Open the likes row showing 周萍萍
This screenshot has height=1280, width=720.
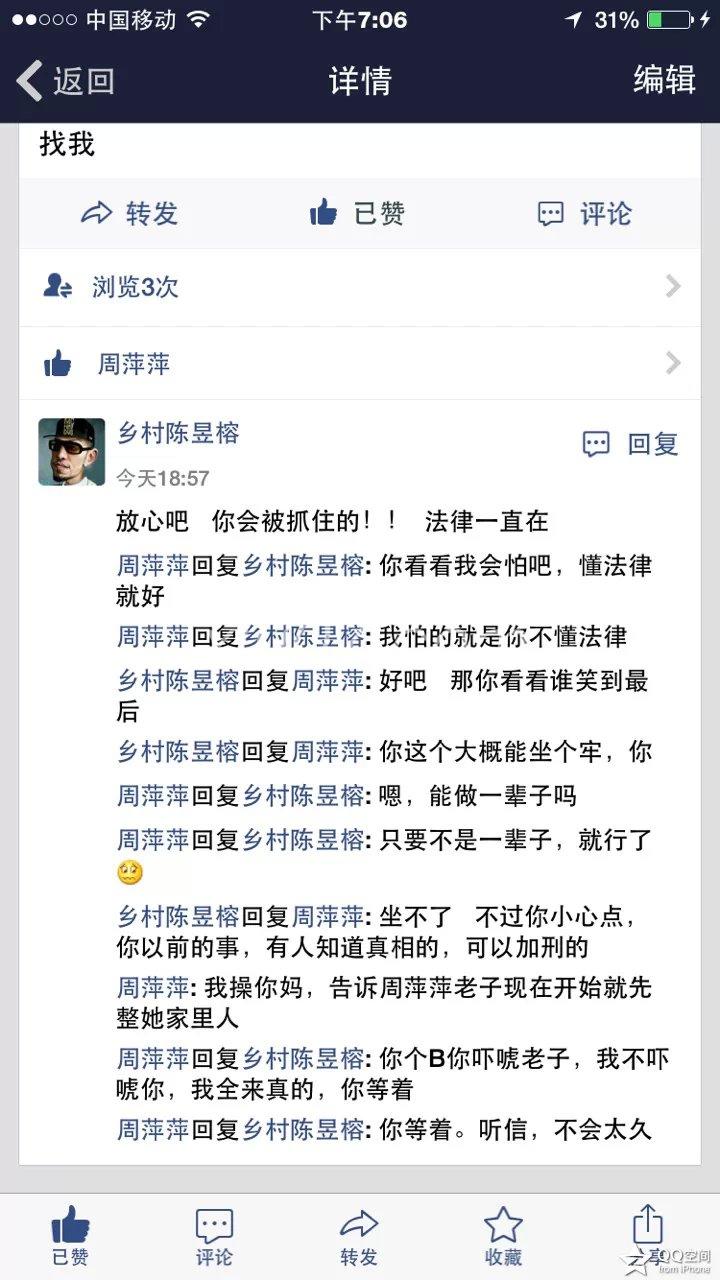[360, 364]
